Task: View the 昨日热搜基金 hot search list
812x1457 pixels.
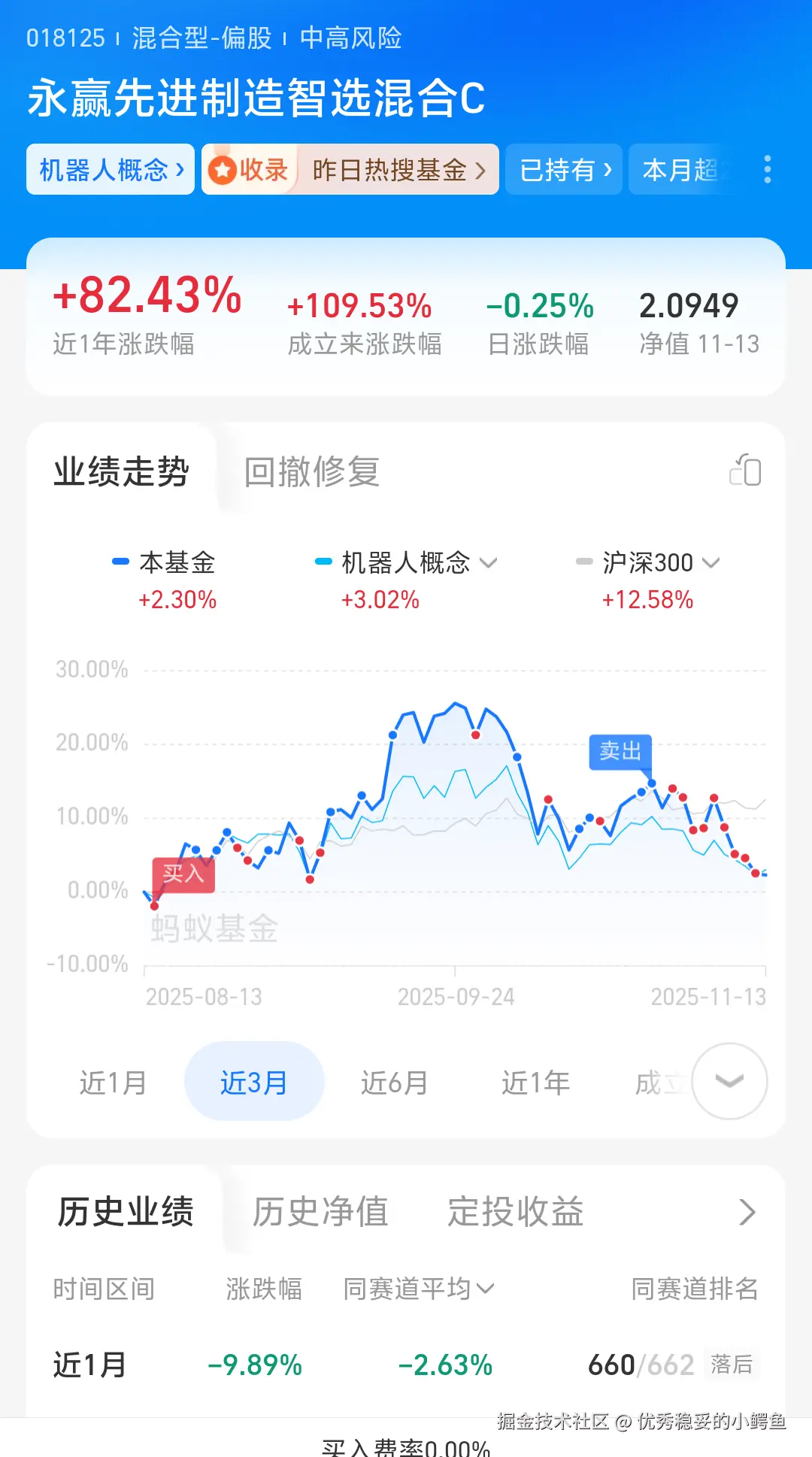Action: pos(394,170)
